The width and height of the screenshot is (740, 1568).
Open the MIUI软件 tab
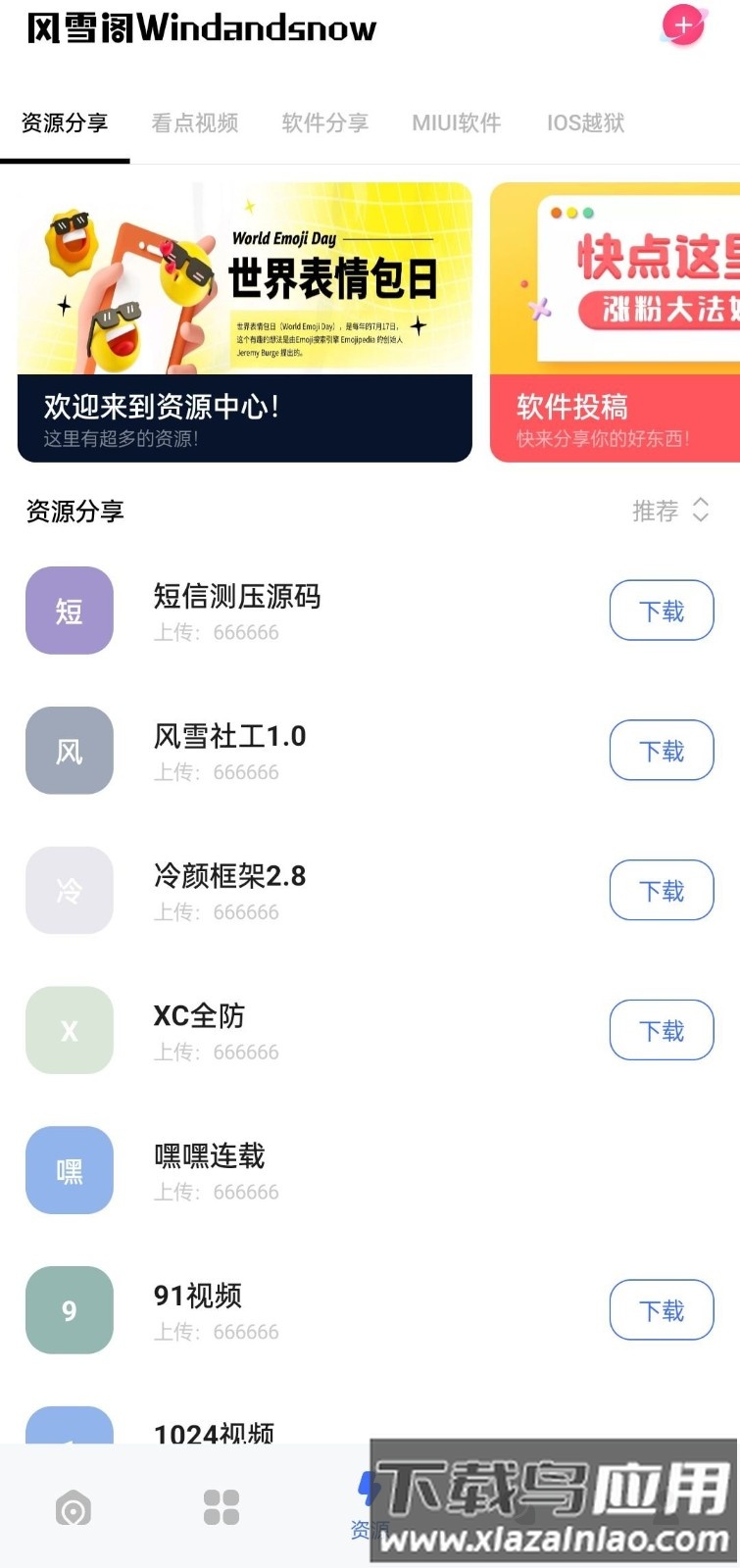coord(455,122)
